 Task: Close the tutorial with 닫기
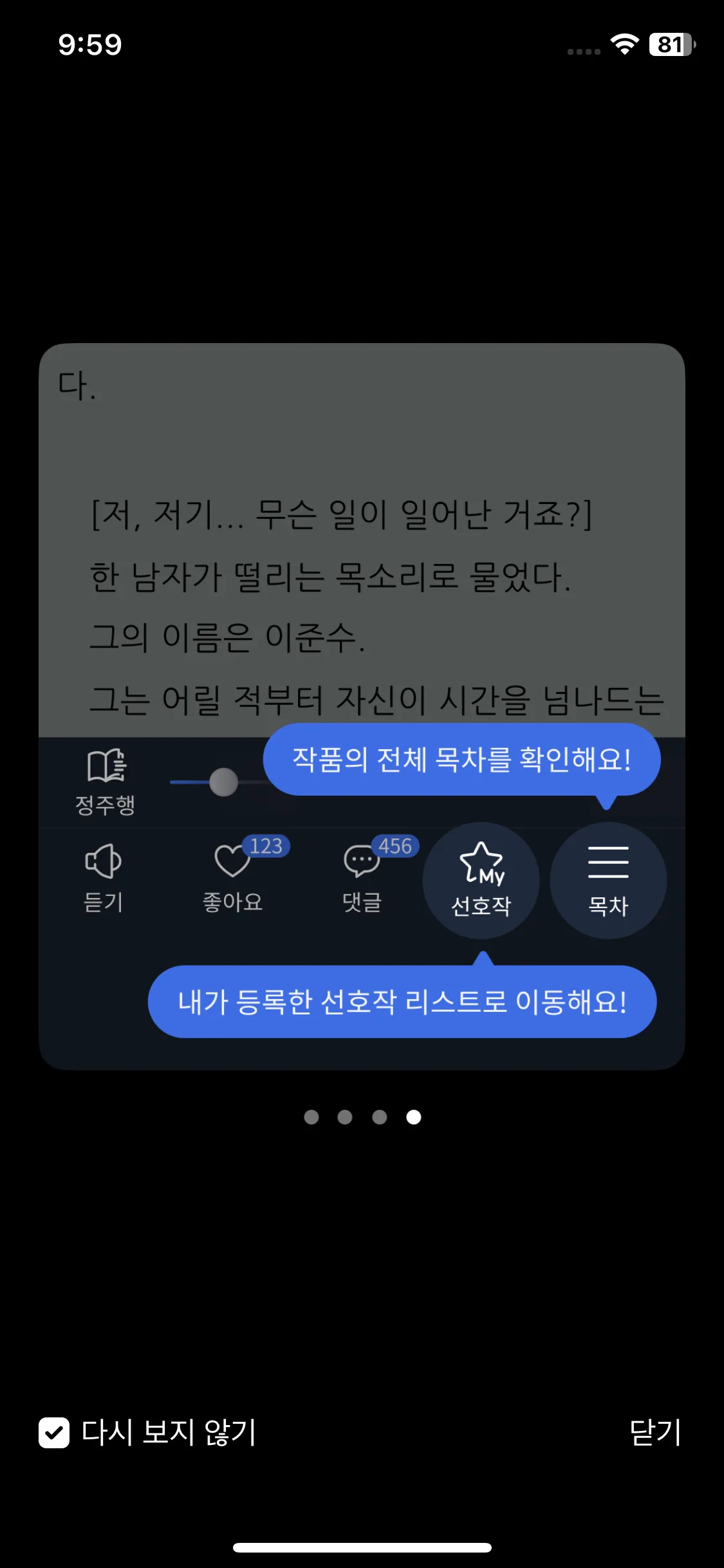point(654,1433)
